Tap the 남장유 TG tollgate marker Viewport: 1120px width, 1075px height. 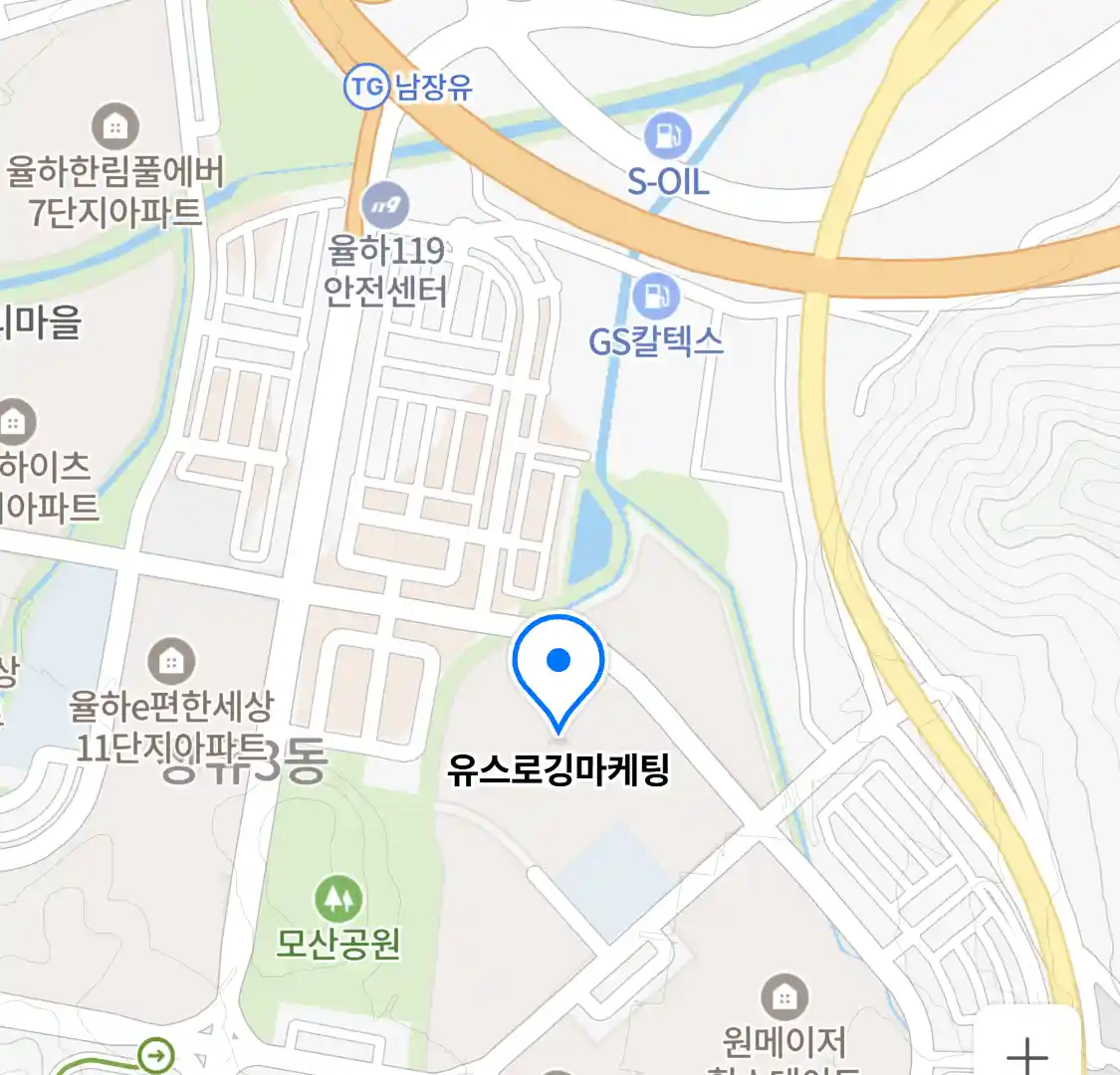pyautogui.click(x=365, y=88)
